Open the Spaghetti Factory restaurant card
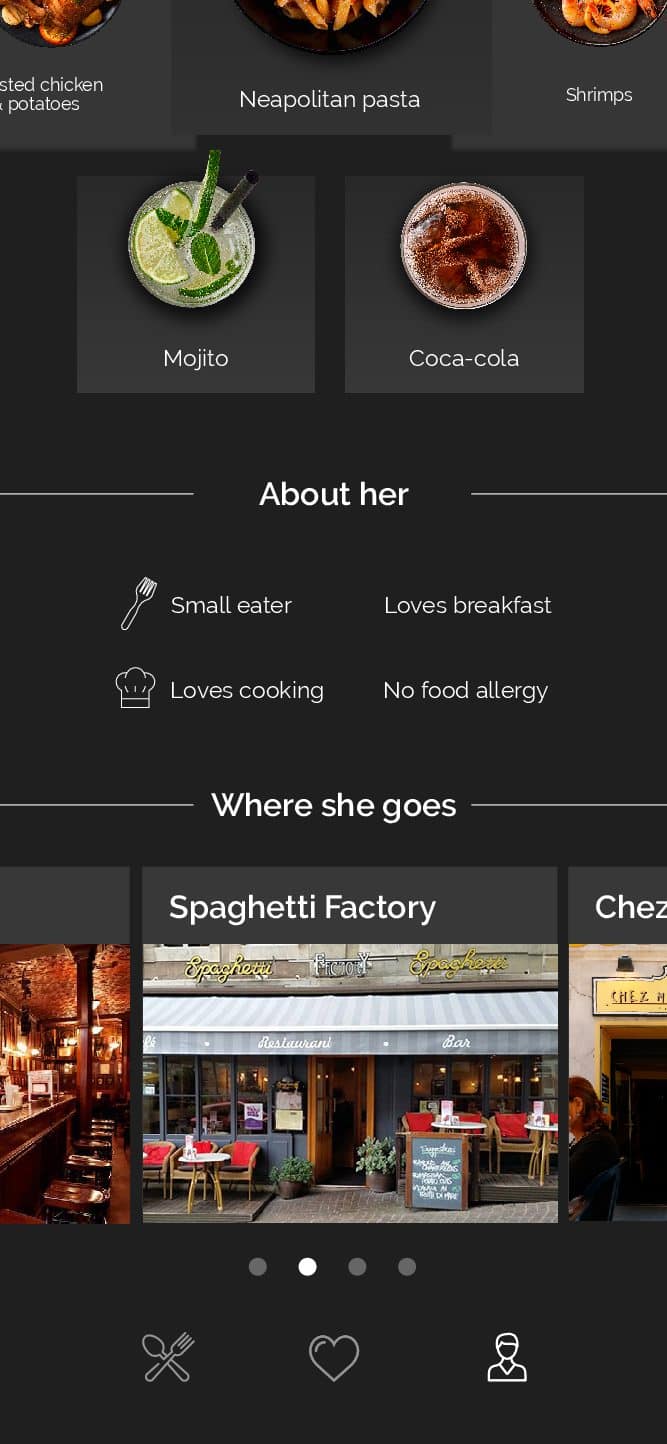 pyautogui.click(x=350, y=1044)
